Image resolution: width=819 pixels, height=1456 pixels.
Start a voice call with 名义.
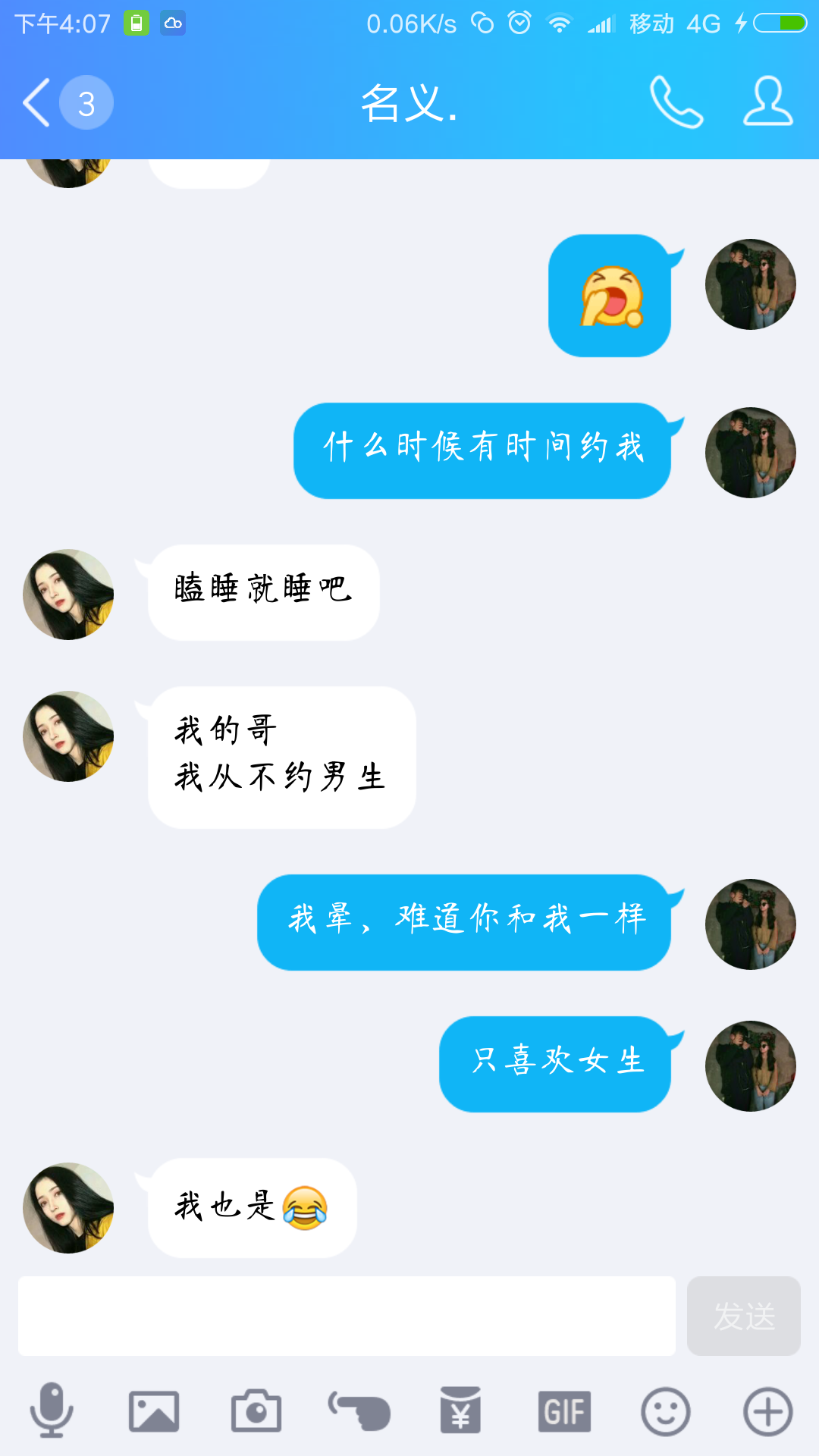[x=676, y=102]
